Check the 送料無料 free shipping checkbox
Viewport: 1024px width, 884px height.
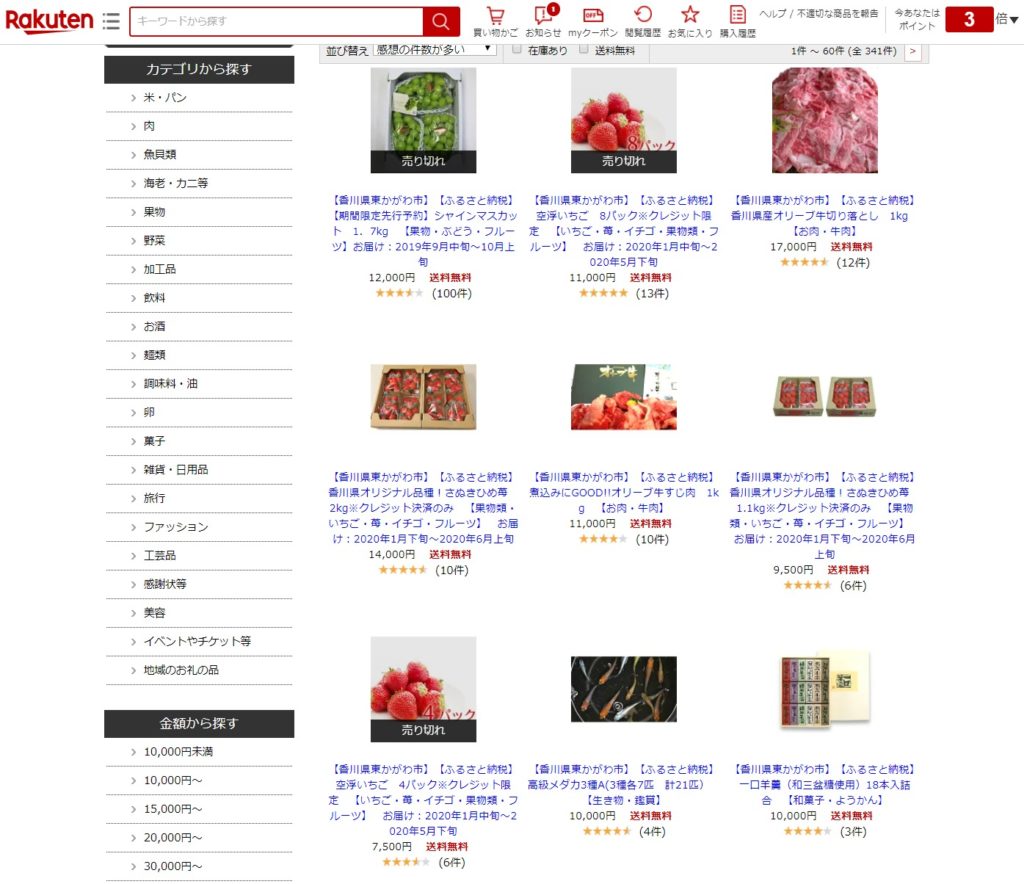[x=584, y=49]
